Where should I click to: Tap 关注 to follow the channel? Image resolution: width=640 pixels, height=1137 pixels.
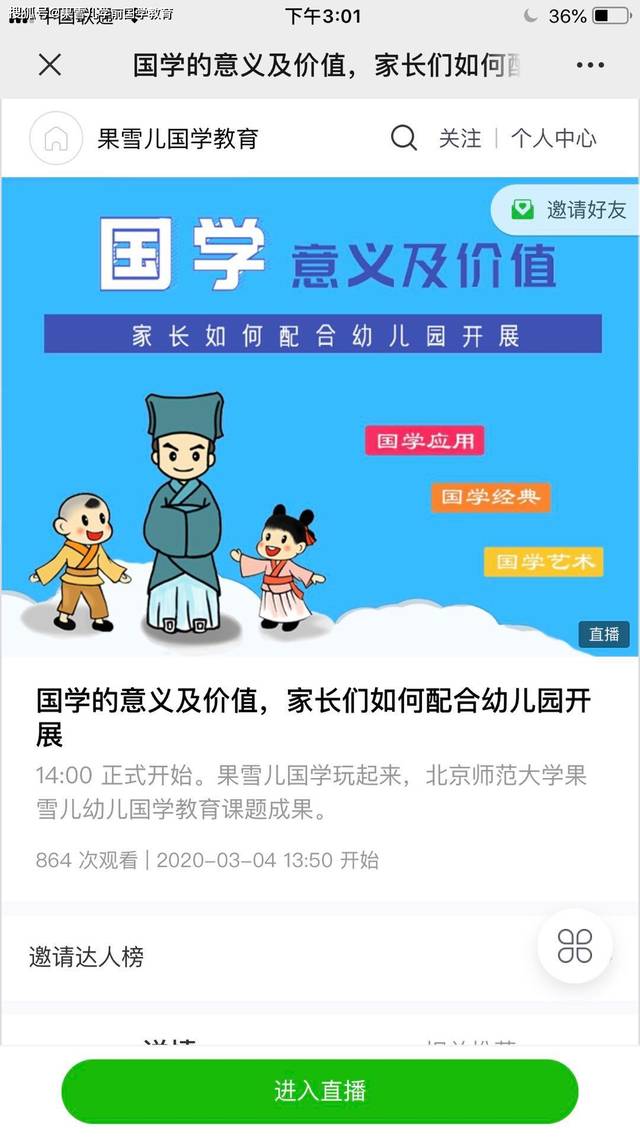click(x=460, y=138)
